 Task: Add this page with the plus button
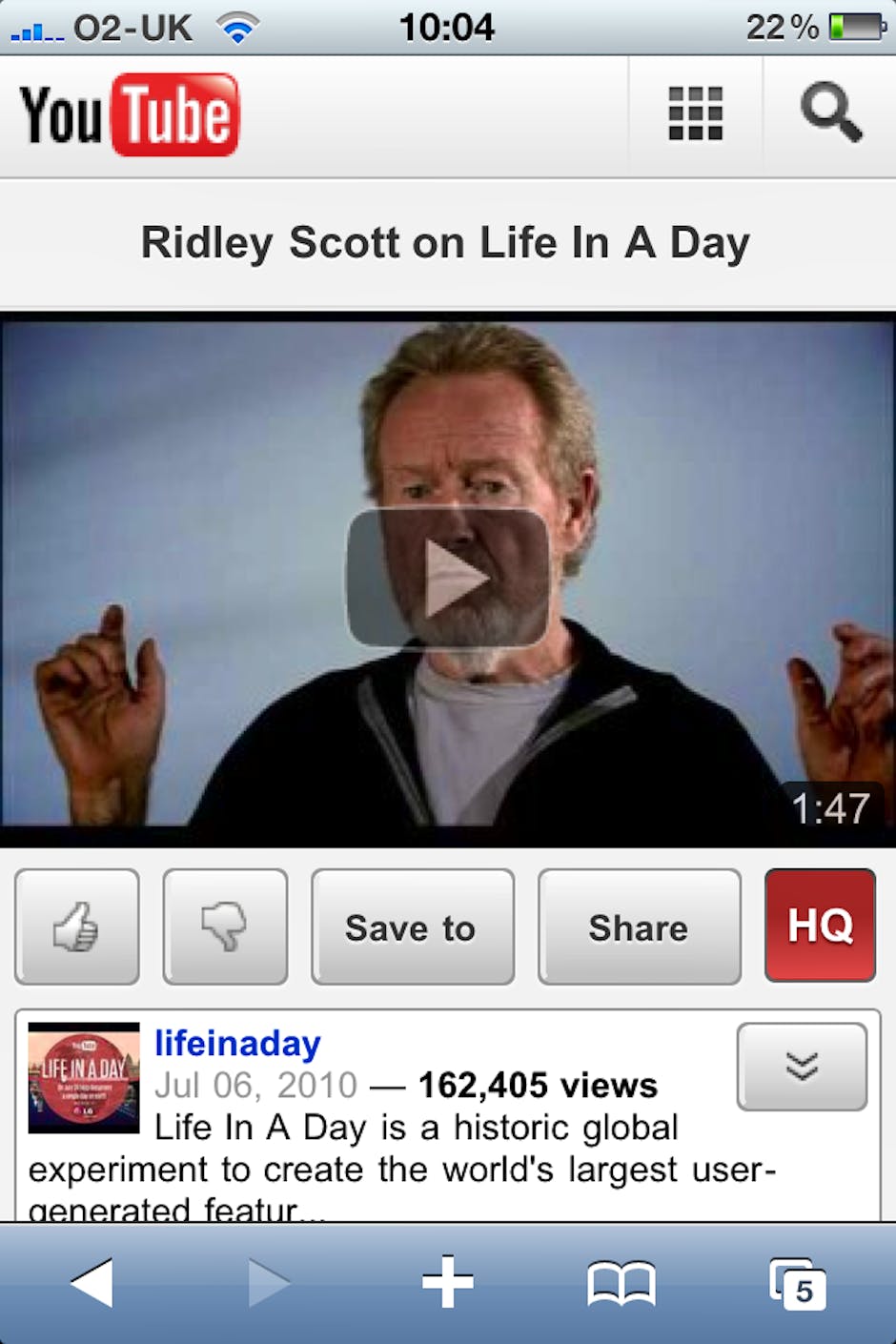[x=447, y=1282]
